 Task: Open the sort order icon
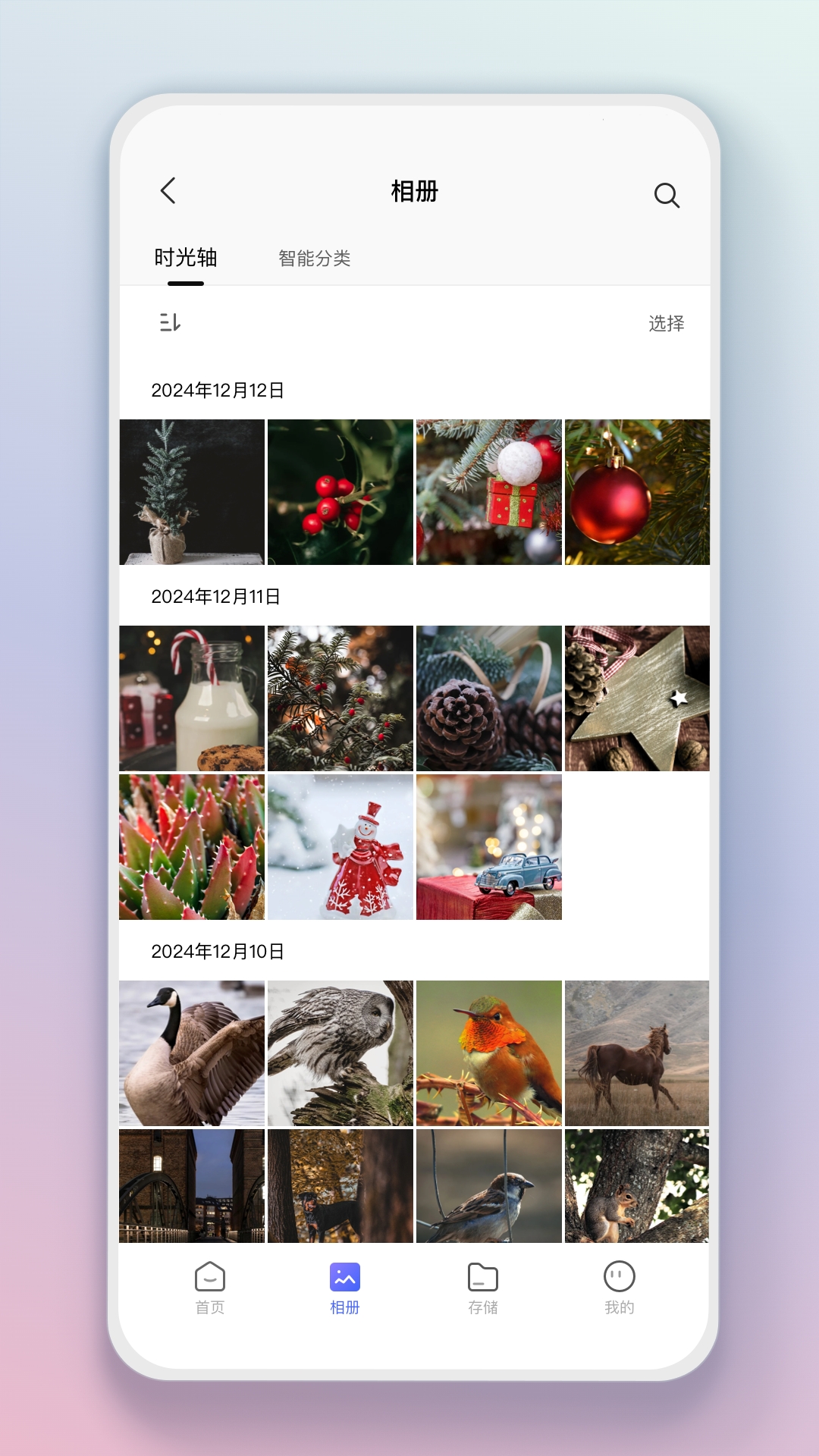coord(170,322)
